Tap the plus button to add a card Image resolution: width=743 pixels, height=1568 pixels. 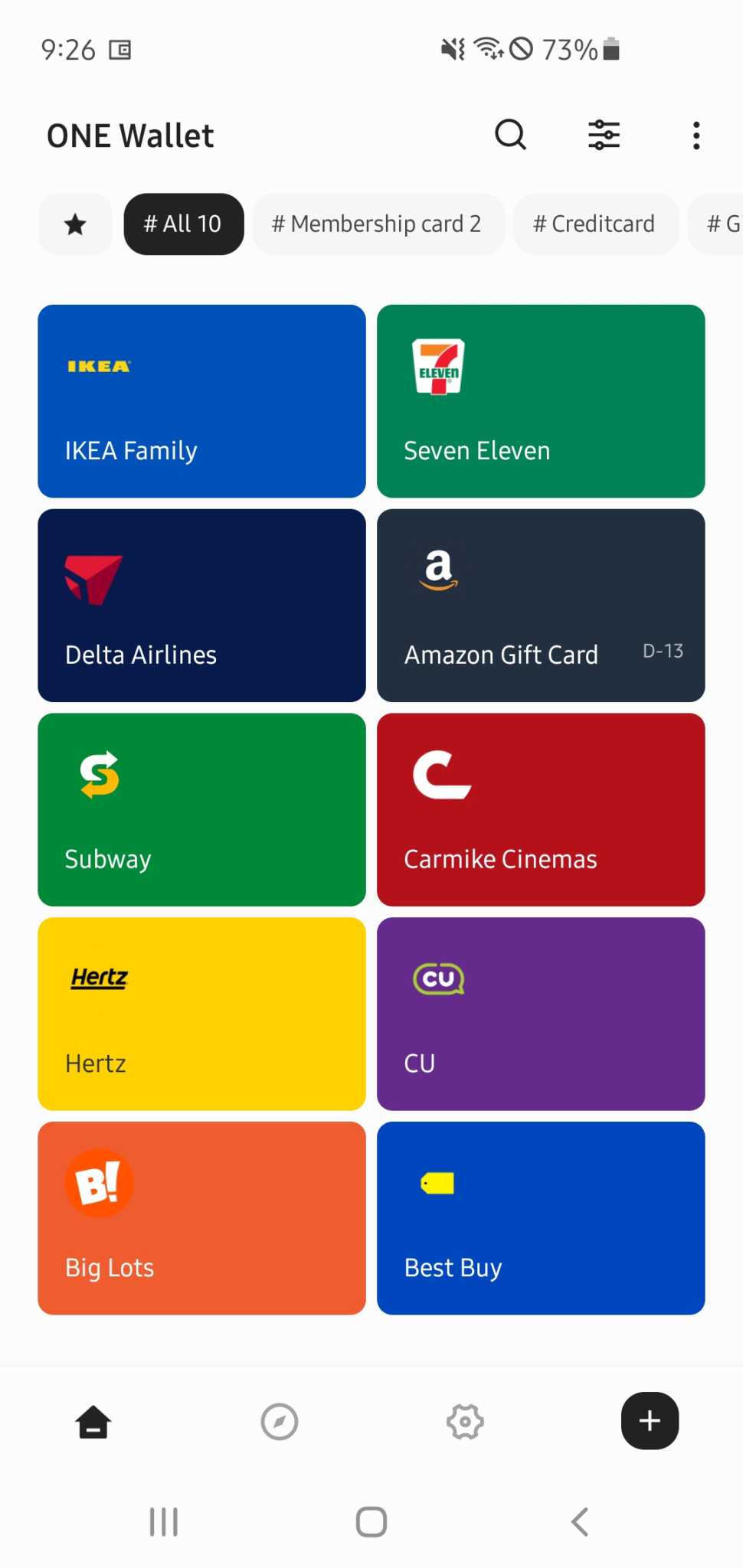(649, 1421)
